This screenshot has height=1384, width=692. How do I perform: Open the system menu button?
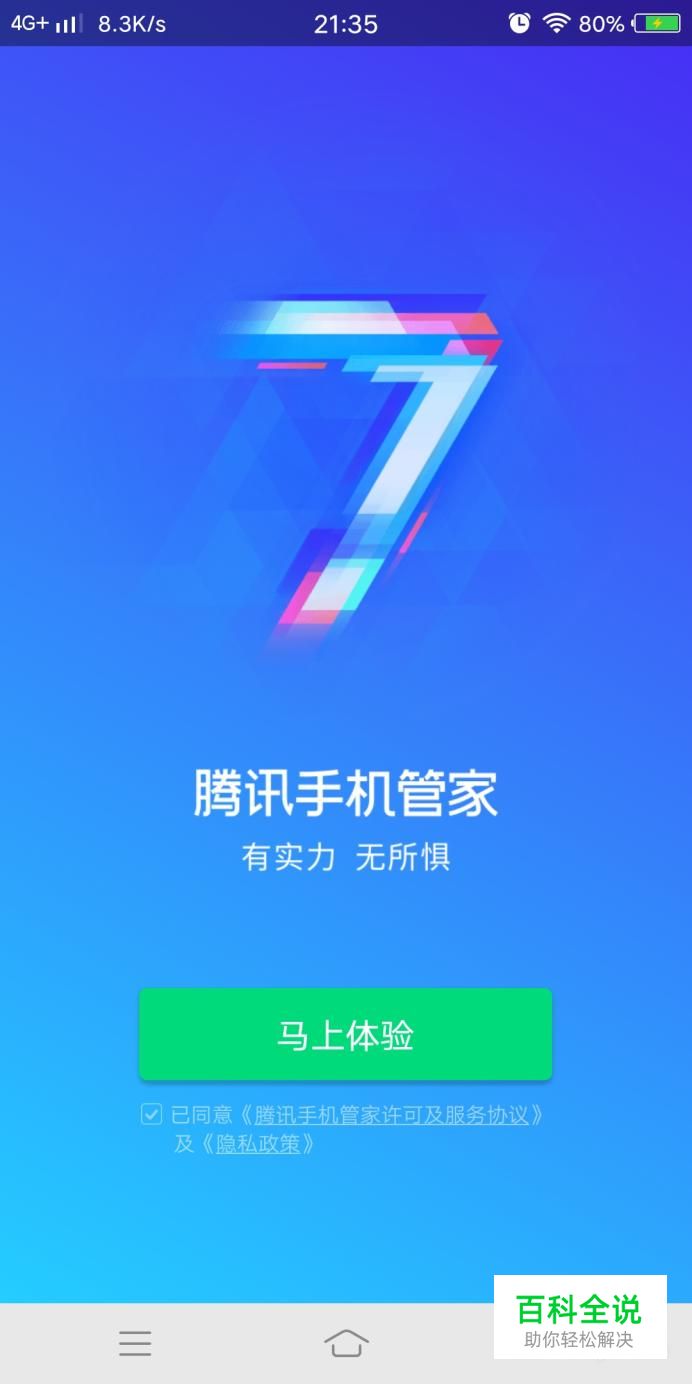135,1343
